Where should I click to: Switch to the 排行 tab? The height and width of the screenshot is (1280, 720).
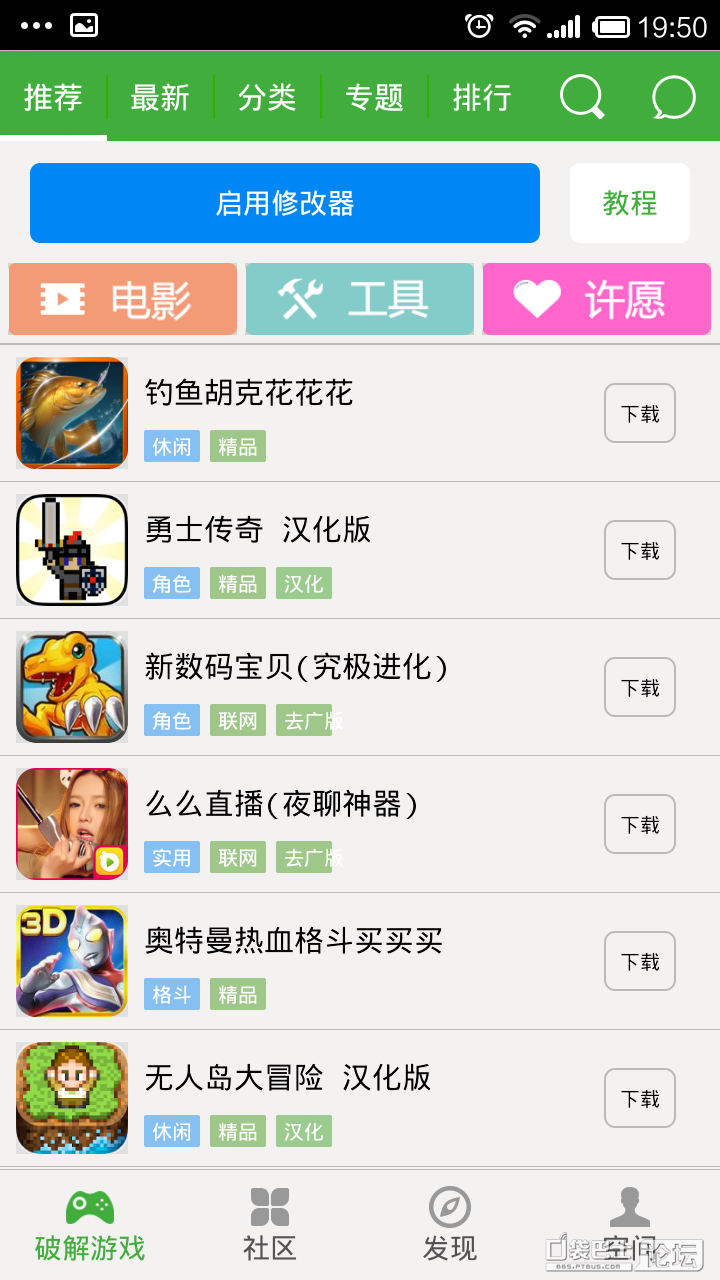click(x=481, y=98)
